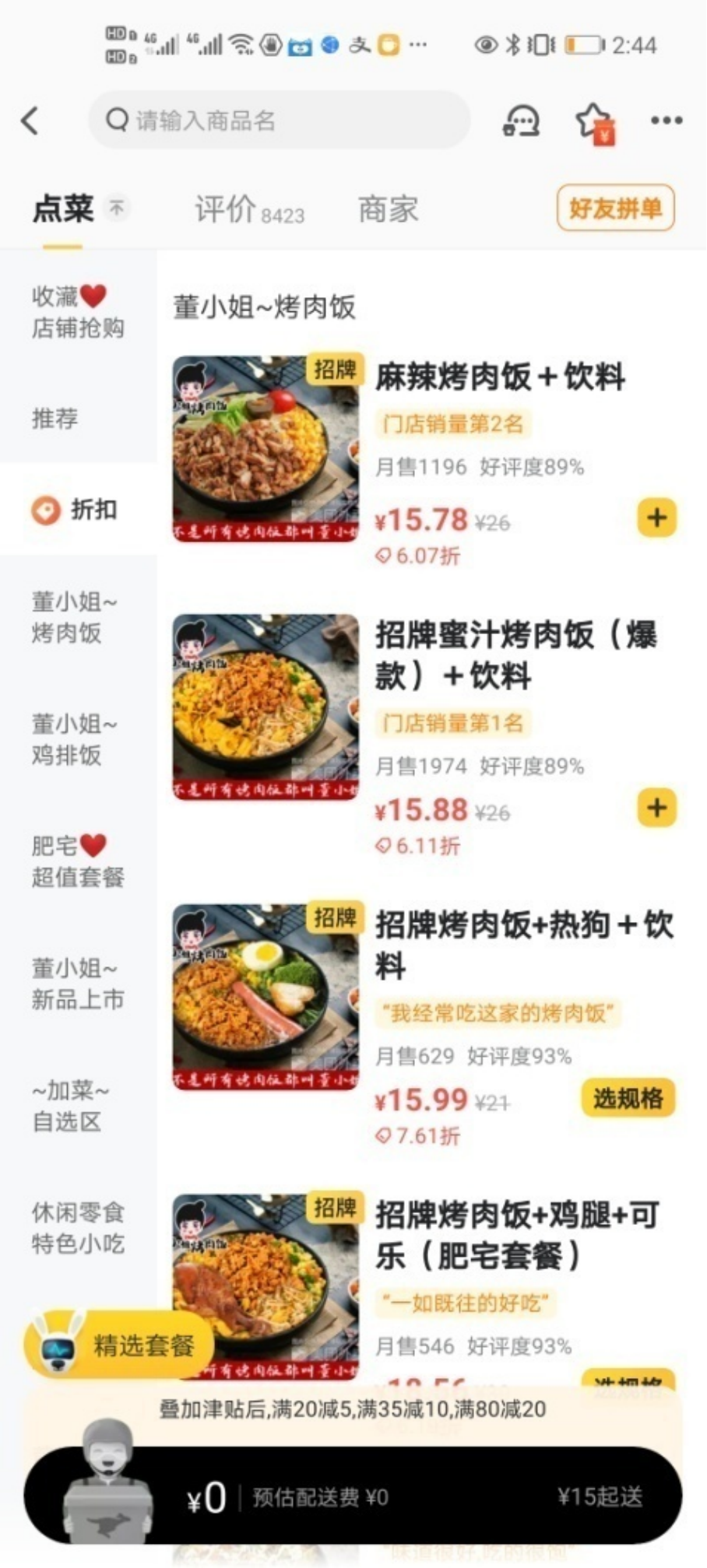This screenshot has height=1568, width=707.
Task: Select the 推荐 category in sidebar
Action: click(x=55, y=419)
